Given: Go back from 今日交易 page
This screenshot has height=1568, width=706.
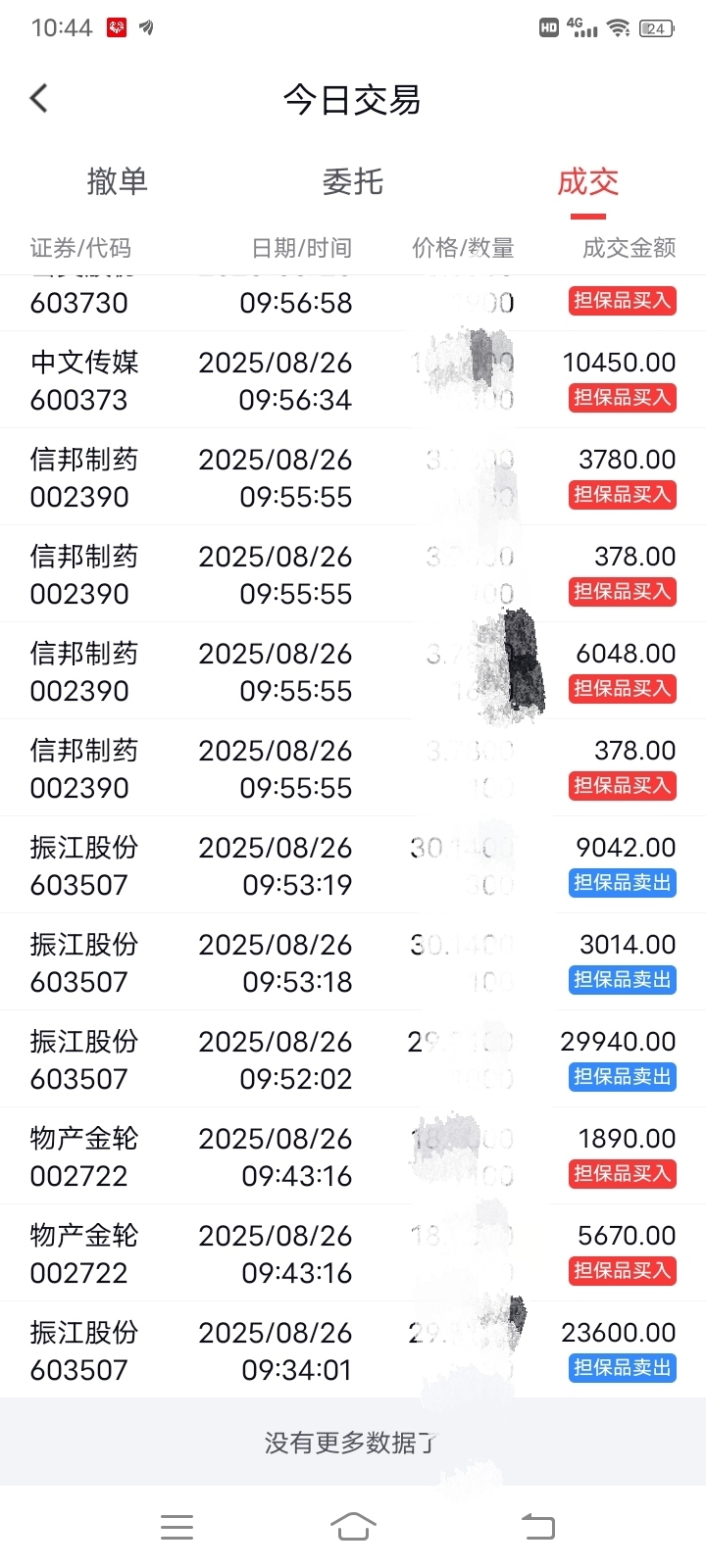Looking at the screenshot, I should (x=39, y=98).
